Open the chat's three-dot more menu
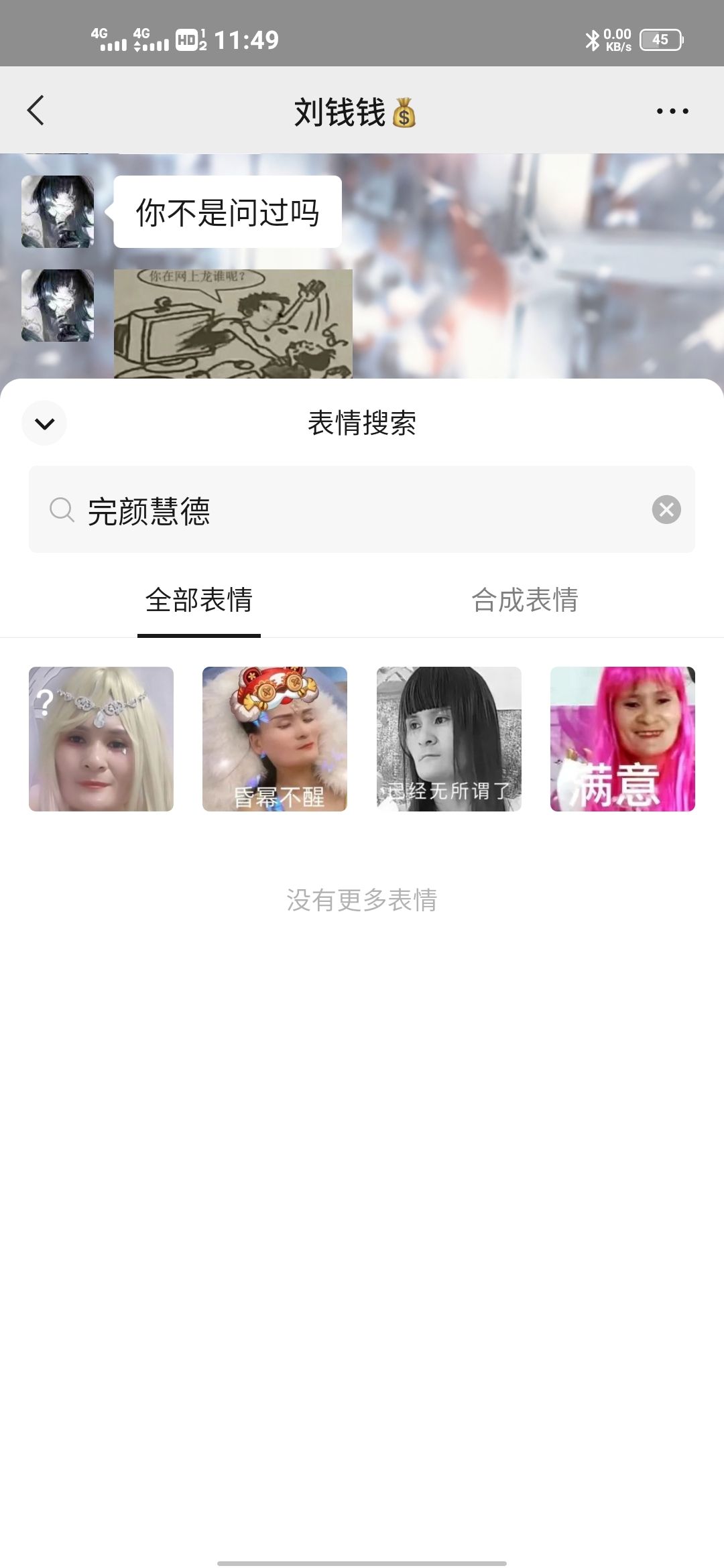Image resolution: width=724 pixels, height=1568 pixels. pyautogui.click(x=672, y=111)
